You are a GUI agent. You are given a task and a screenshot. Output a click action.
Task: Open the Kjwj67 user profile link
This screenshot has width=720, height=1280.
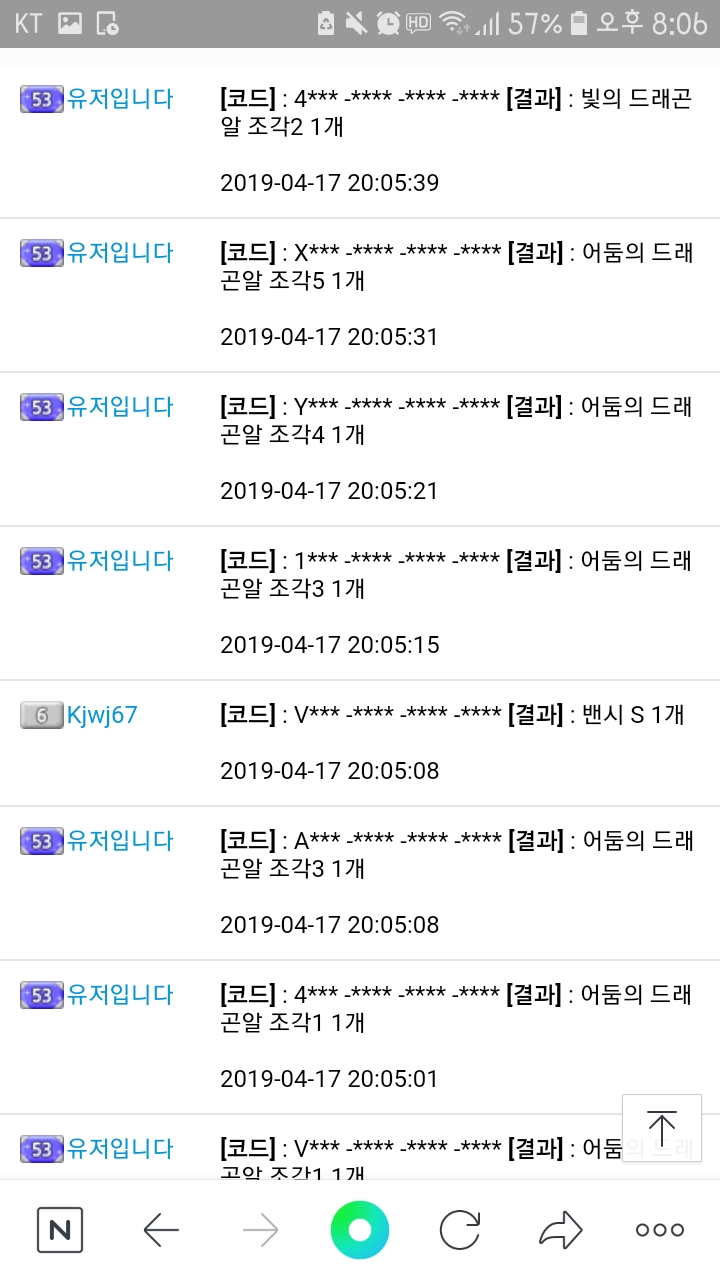pyautogui.click(x=101, y=715)
